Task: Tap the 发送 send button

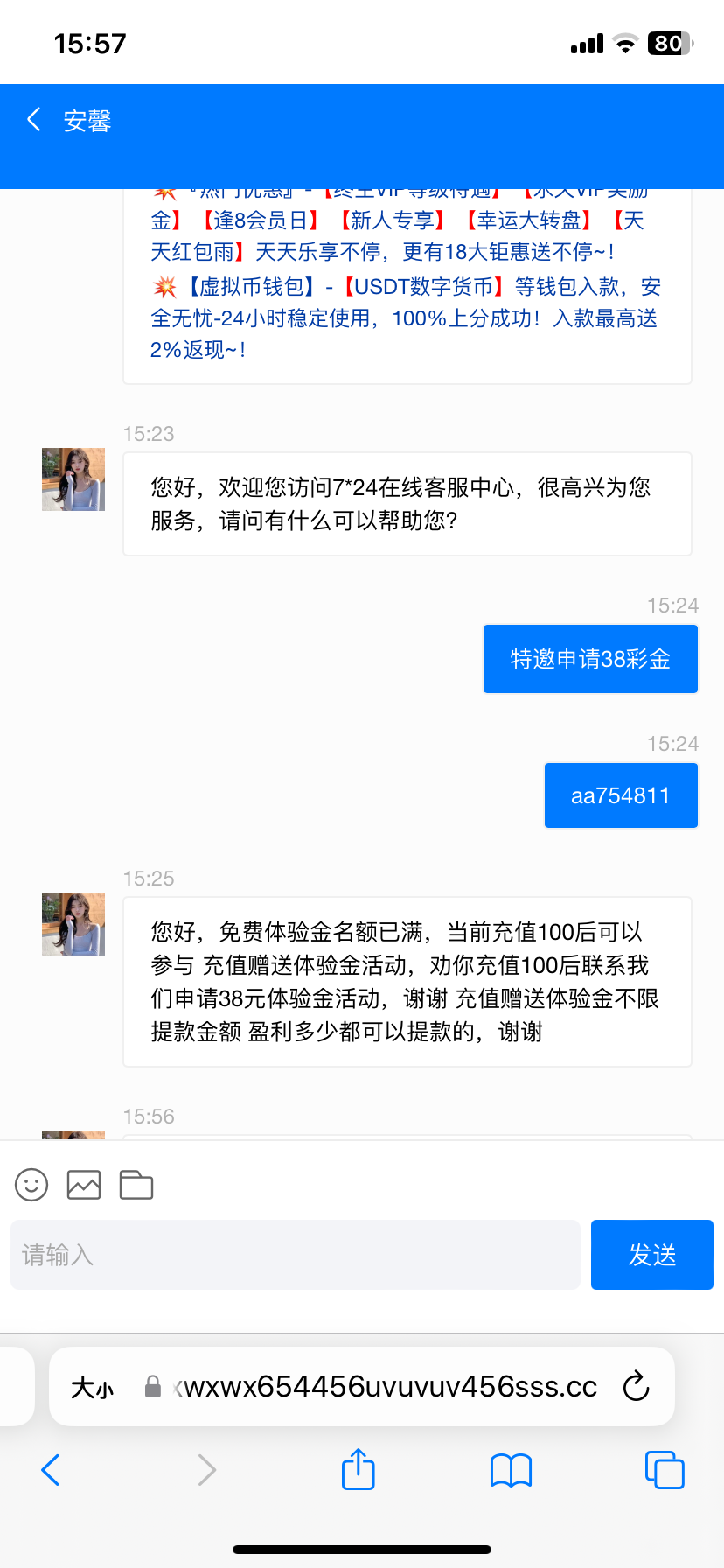Action: [651, 1255]
